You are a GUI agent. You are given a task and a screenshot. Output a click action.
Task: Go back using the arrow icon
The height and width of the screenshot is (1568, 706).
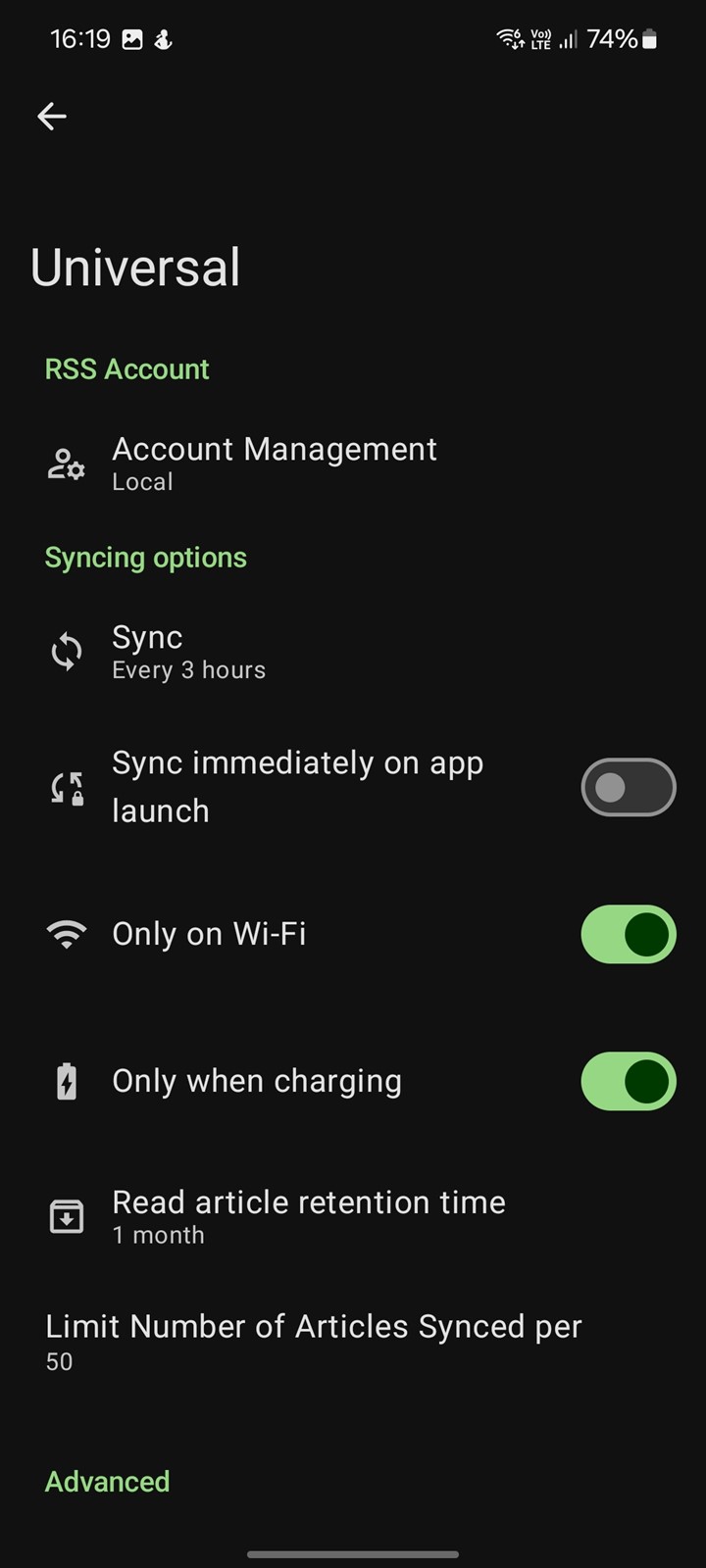pyautogui.click(x=52, y=117)
